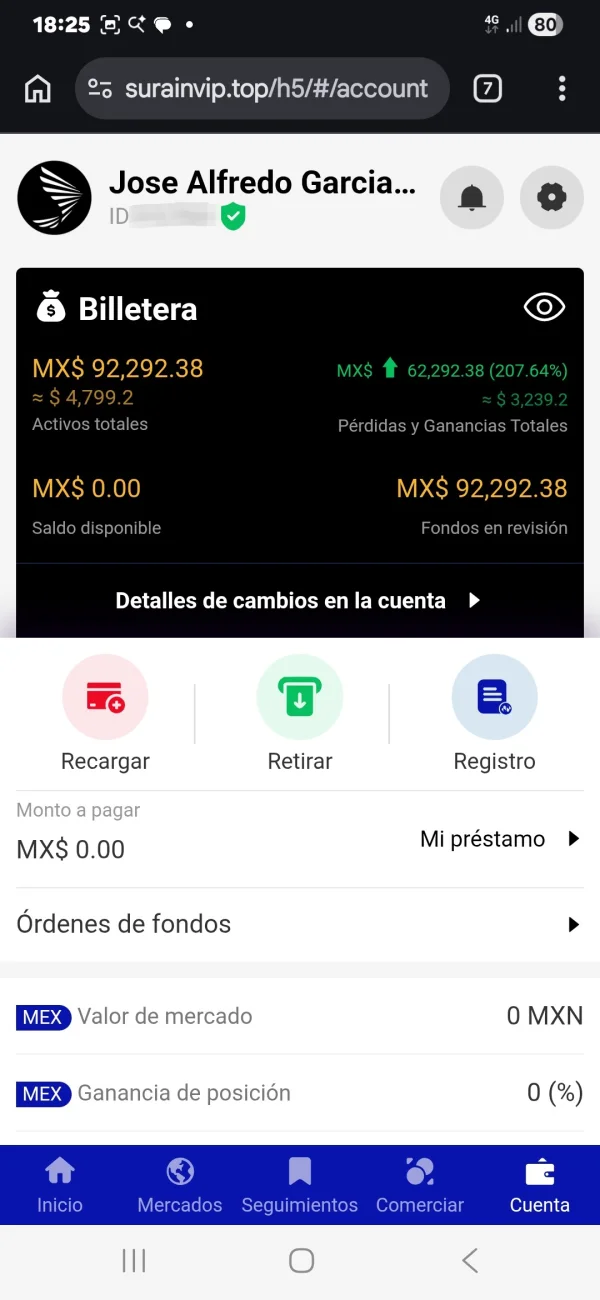Viewport: 600px width, 1300px height.
Task: Tap the browser home icon
Action: (x=37, y=89)
